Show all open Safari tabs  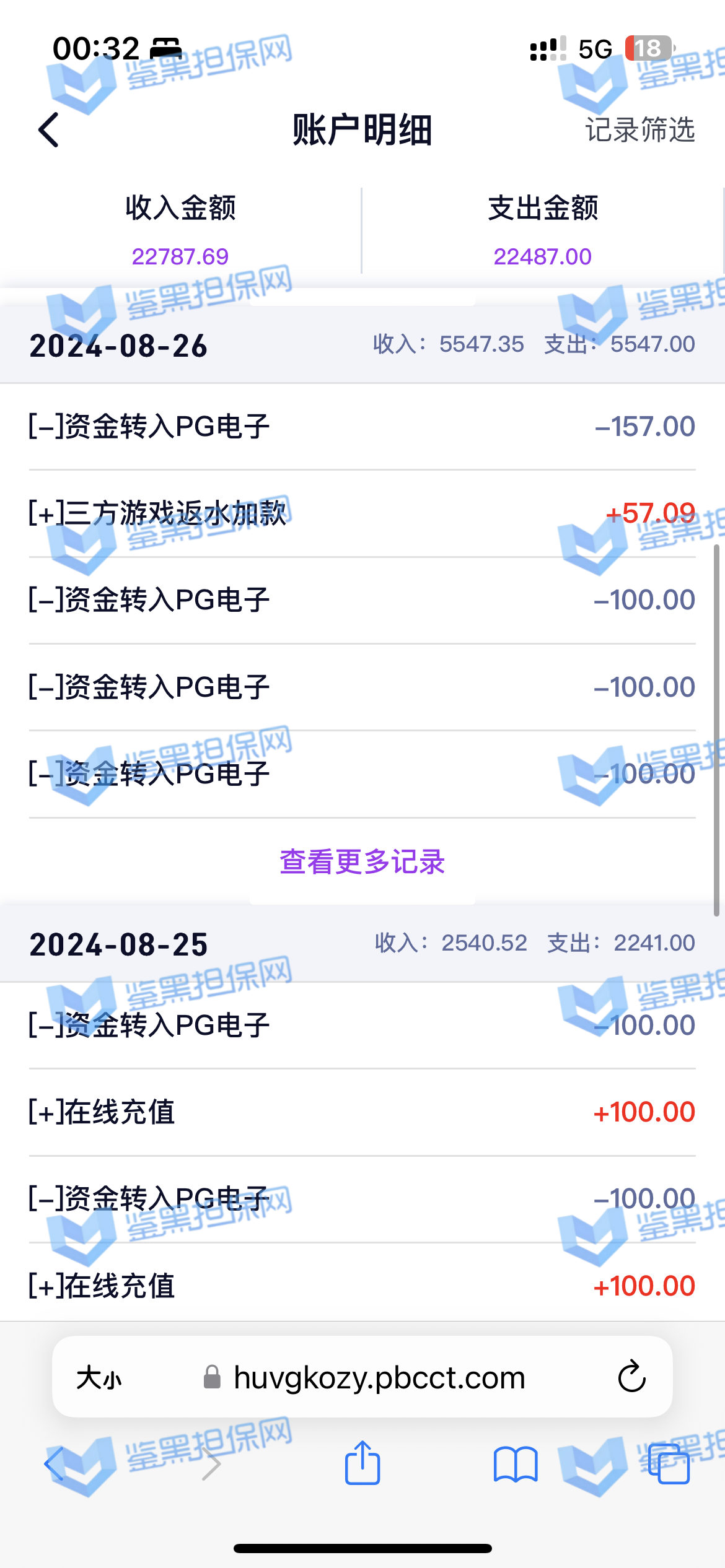tap(669, 1464)
